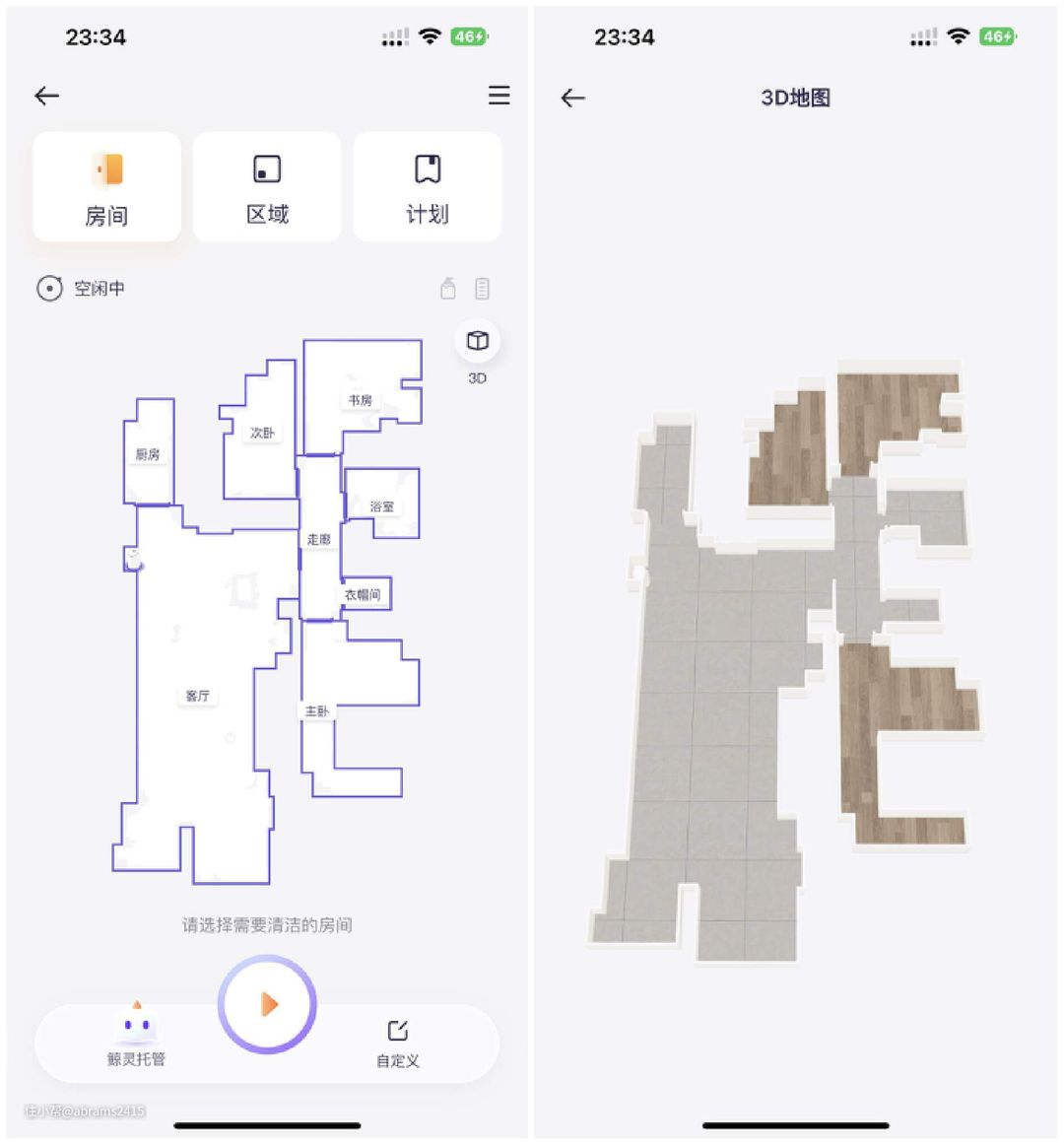Open the 3D map view button

point(478,342)
